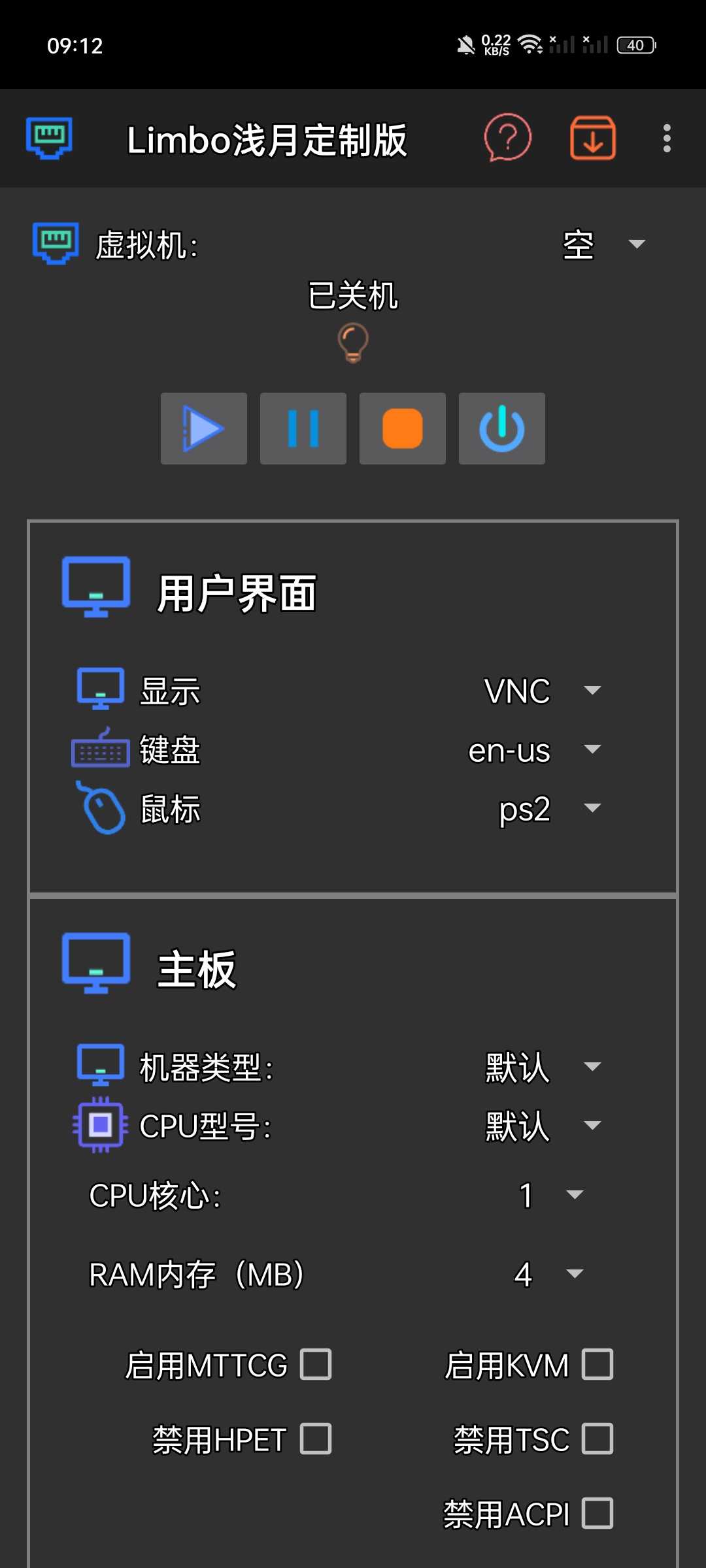Tick the 禁用TSC checkbox
Image resolution: width=706 pixels, height=1568 pixels.
coord(597,1439)
